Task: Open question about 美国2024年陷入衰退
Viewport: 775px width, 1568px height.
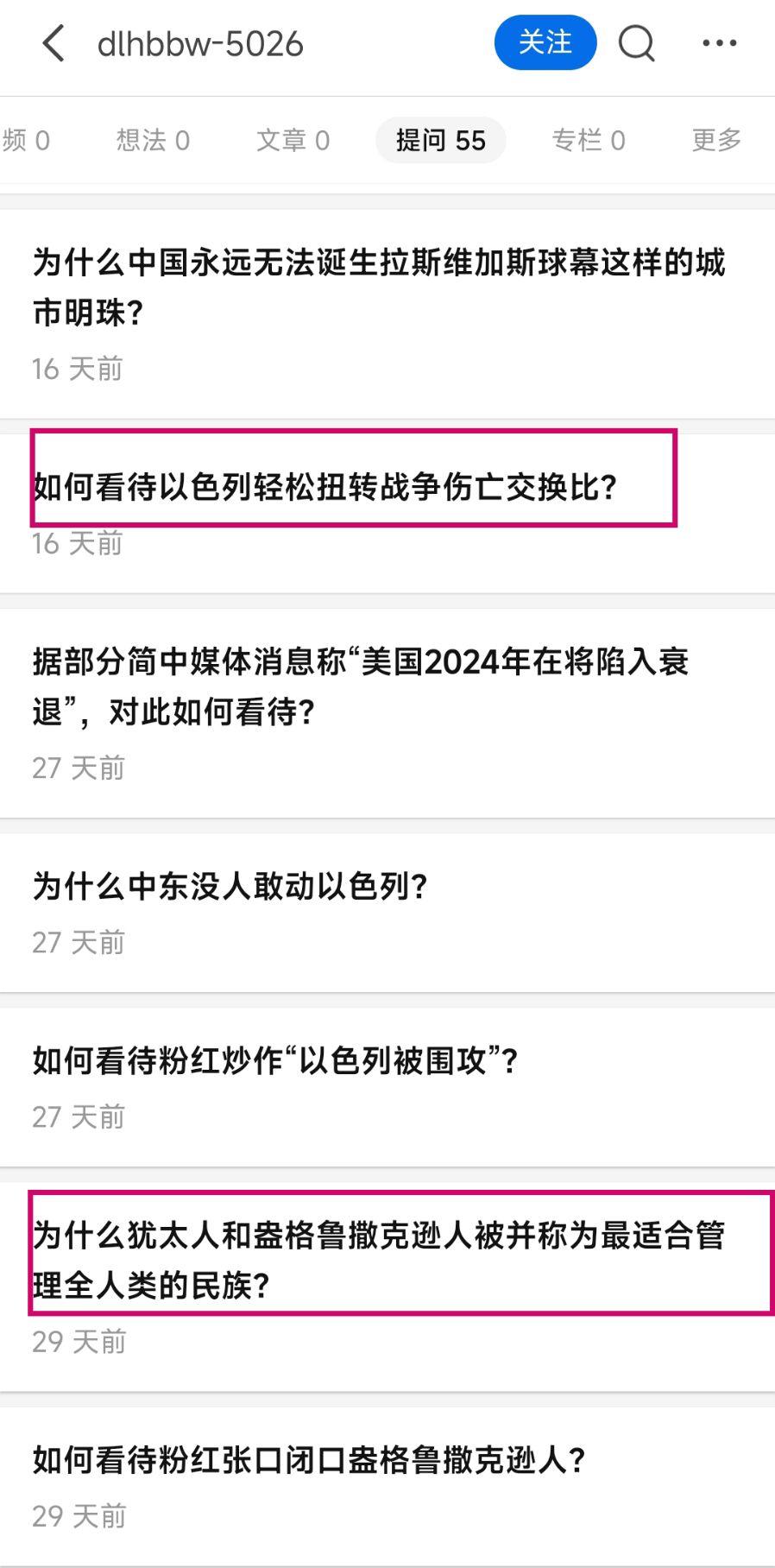Action: tap(361, 686)
